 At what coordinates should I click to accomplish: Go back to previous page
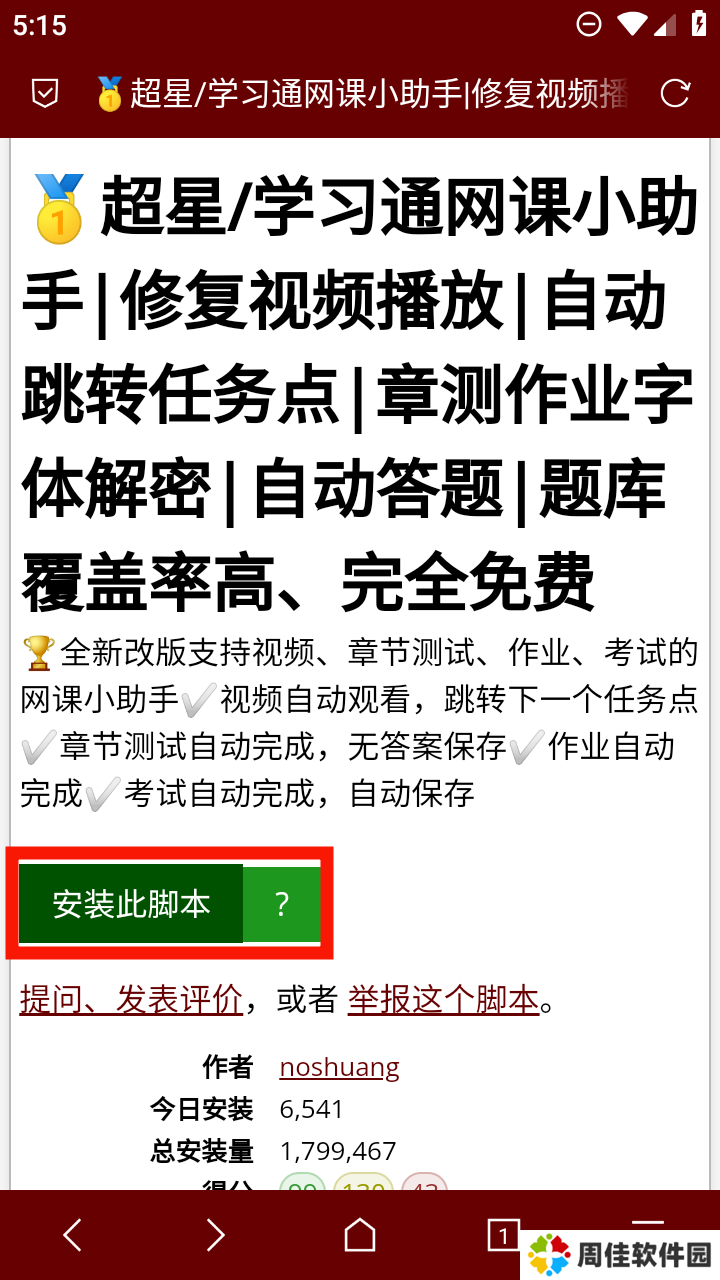click(x=72, y=1236)
